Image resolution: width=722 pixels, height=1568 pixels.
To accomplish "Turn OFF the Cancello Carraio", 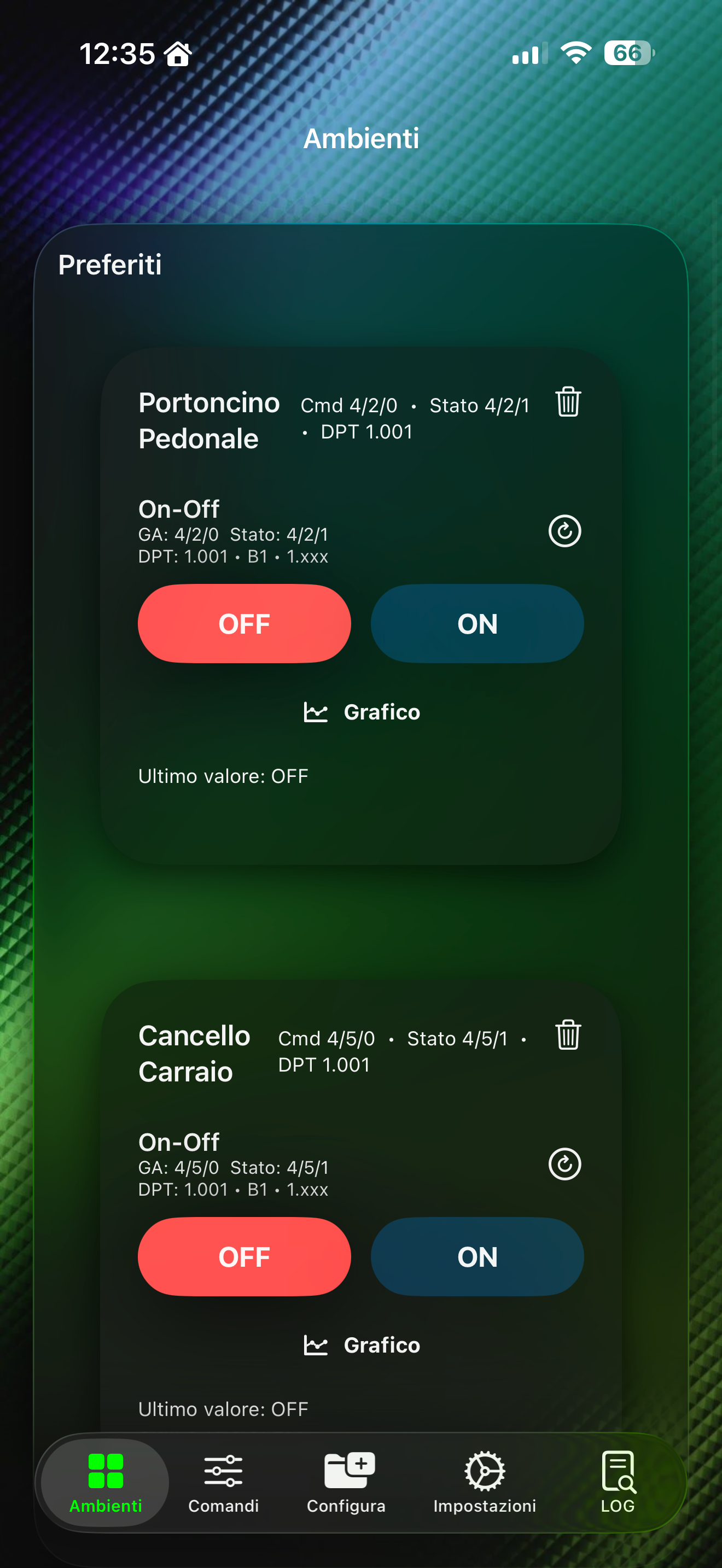I will pyautogui.click(x=244, y=1257).
